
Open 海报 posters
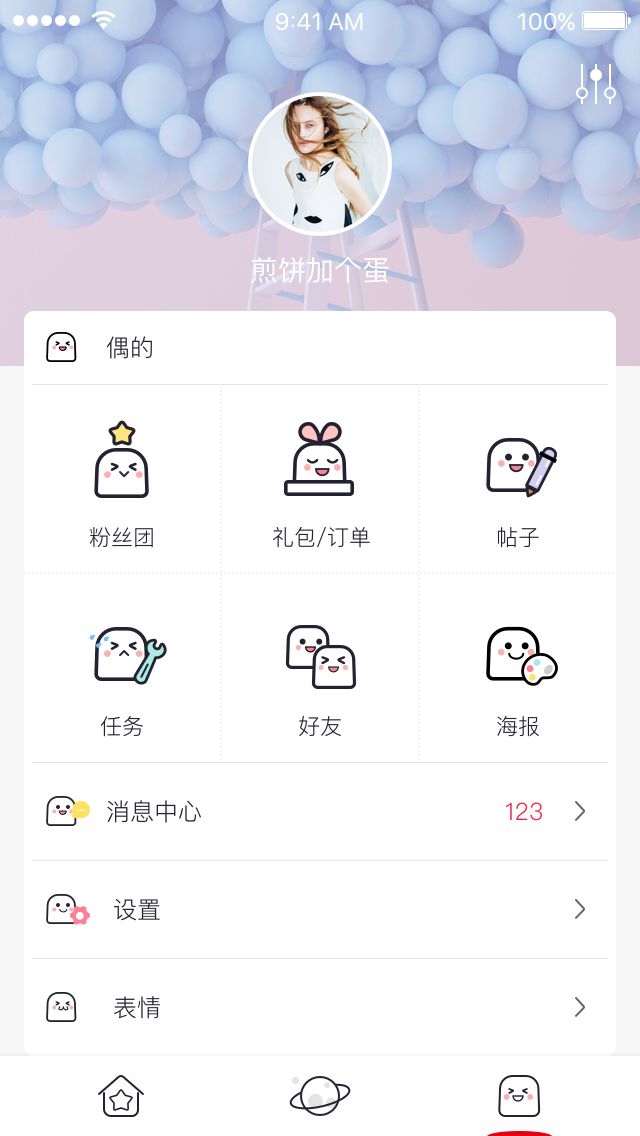518,670
